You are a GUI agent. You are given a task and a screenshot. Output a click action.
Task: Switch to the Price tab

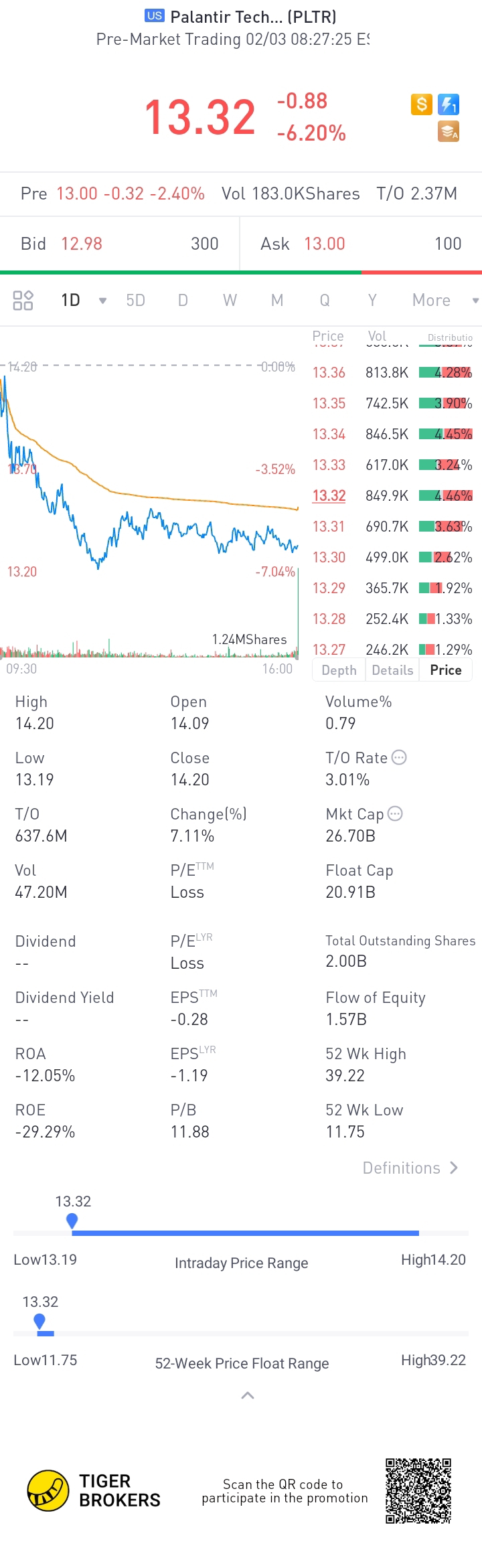(x=446, y=670)
